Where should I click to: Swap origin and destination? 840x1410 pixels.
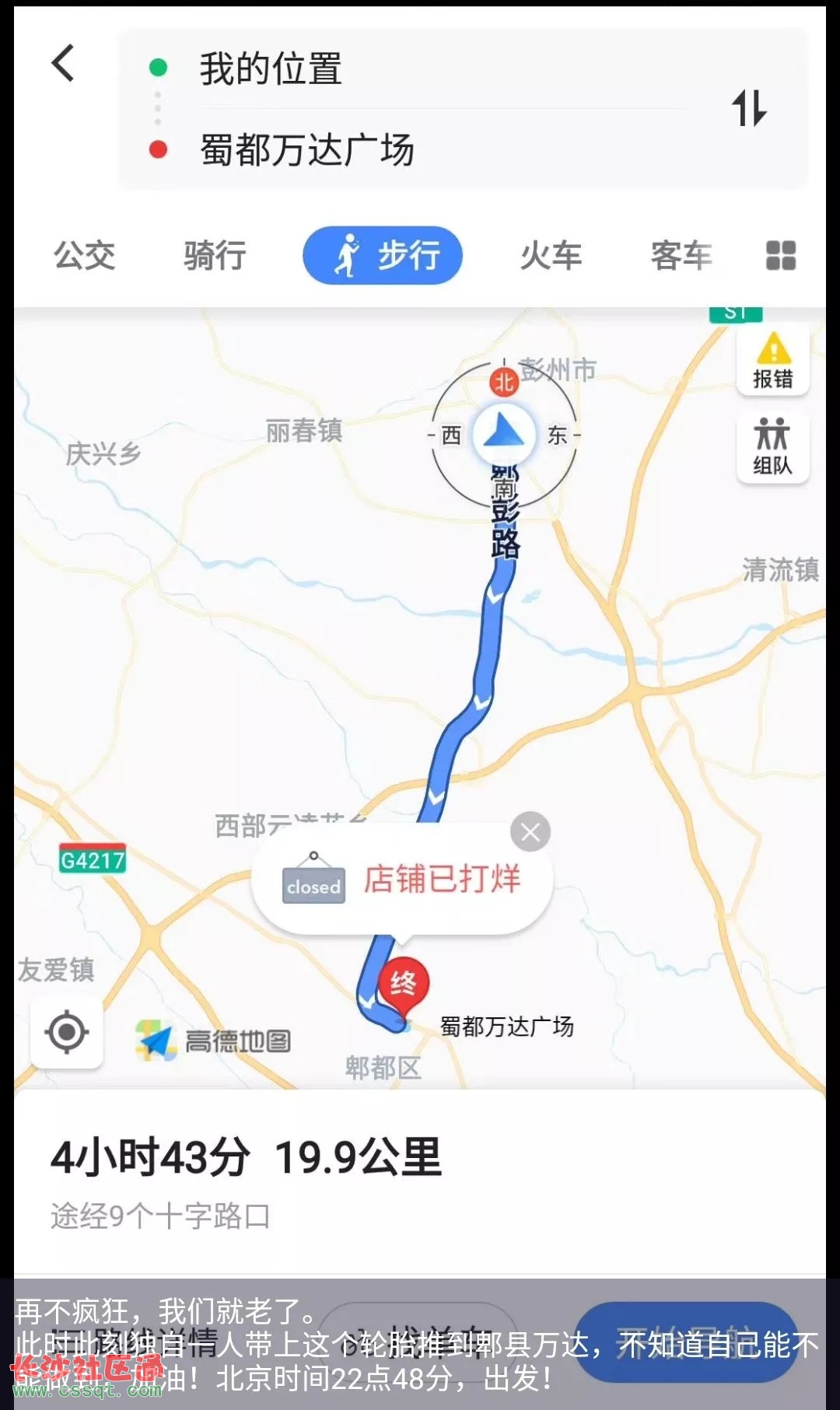(x=749, y=108)
